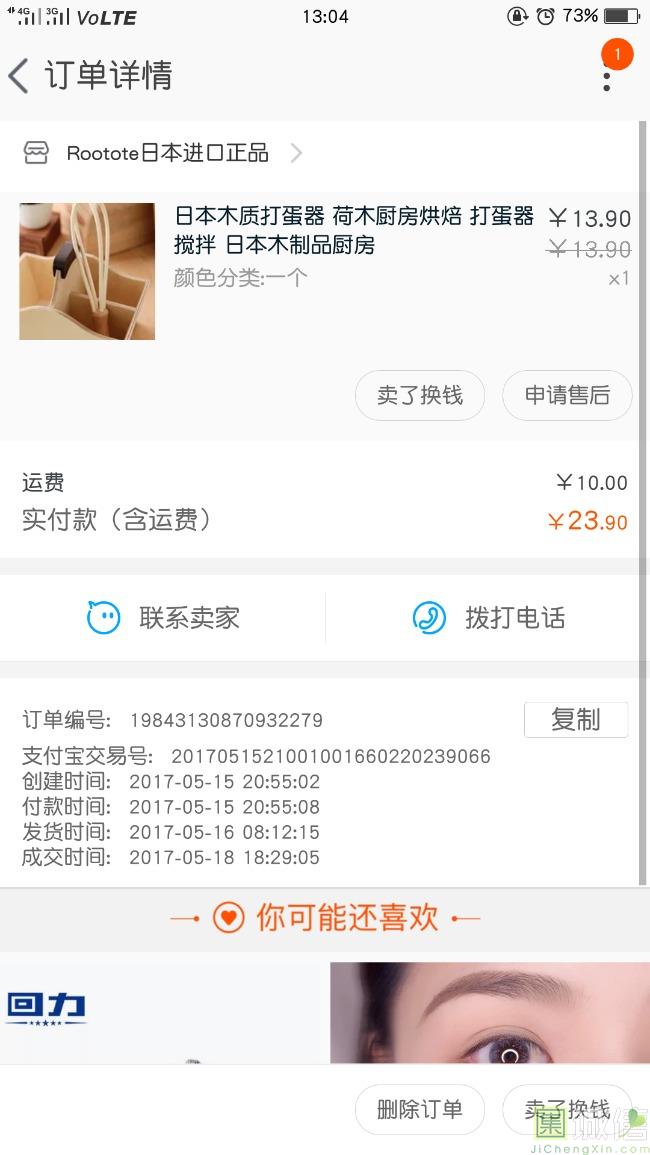This screenshot has height=1155, width=650.
Task: Tap 卖了换钱 under the product
Action: (419, 395)
